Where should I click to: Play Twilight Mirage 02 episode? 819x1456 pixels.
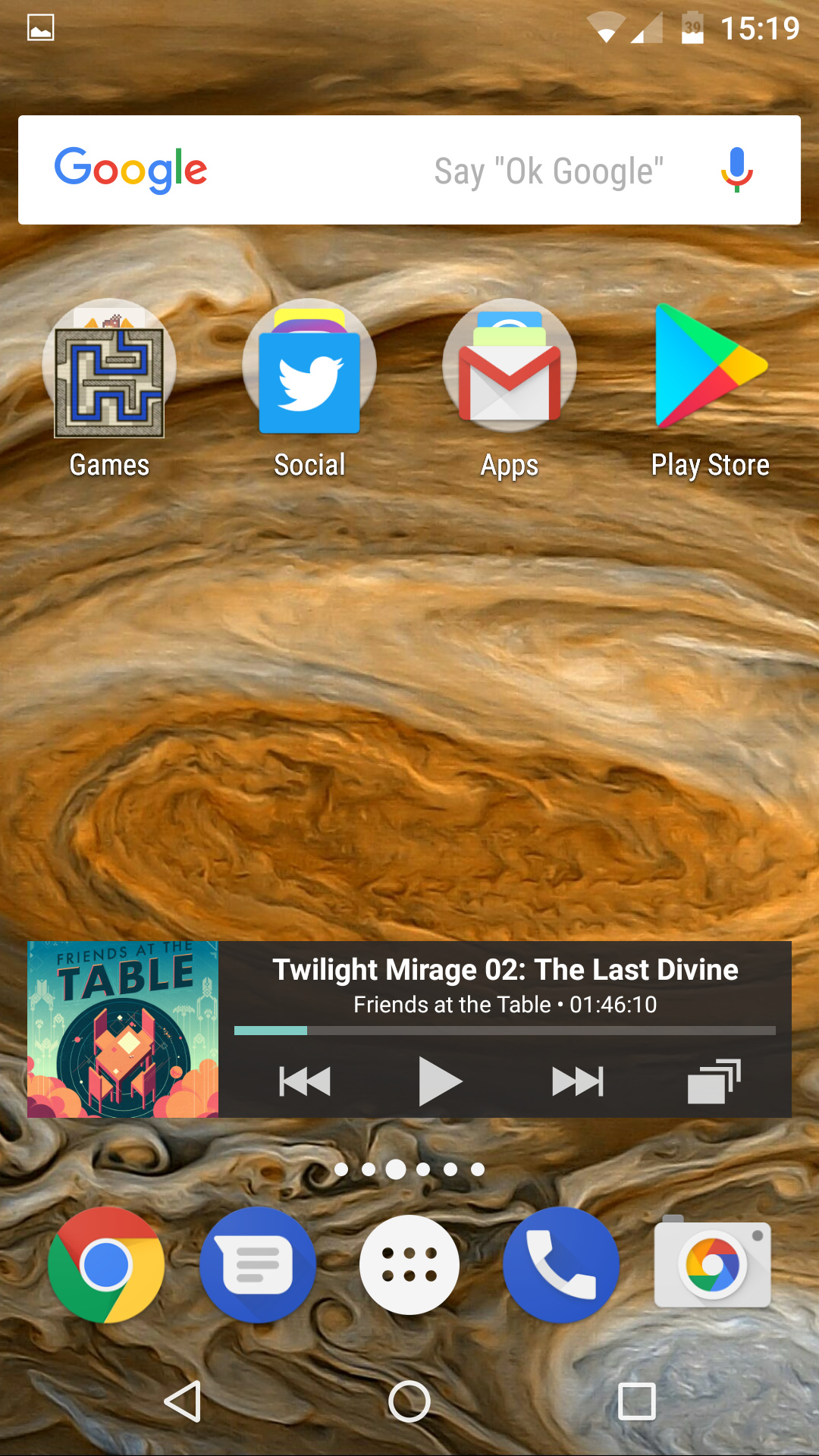click(440, 1081)
